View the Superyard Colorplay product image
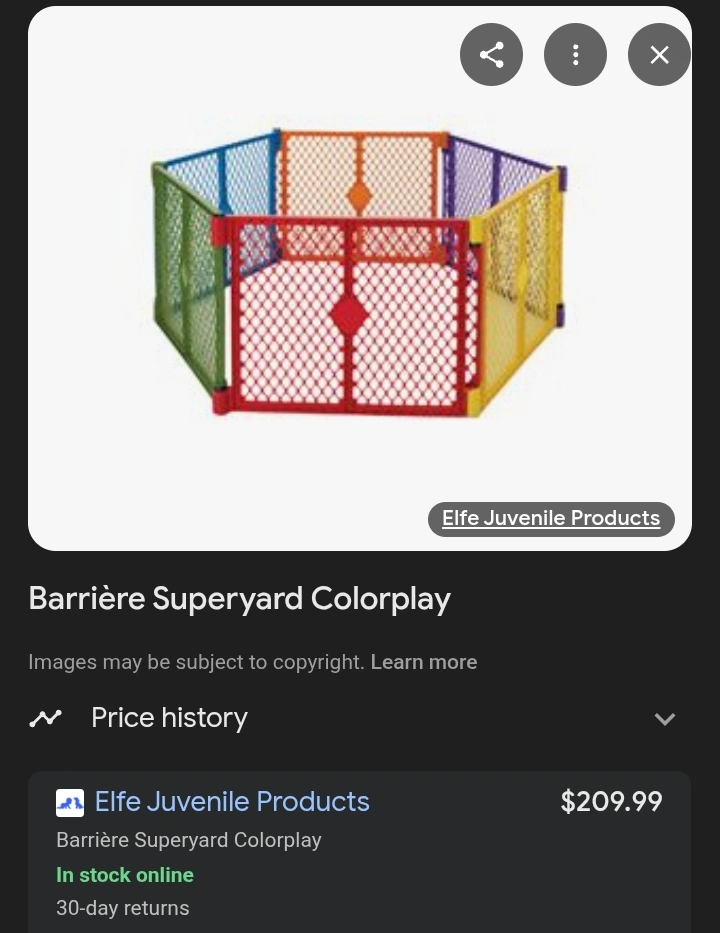This screenshot has width=720, height=933. 358,275
